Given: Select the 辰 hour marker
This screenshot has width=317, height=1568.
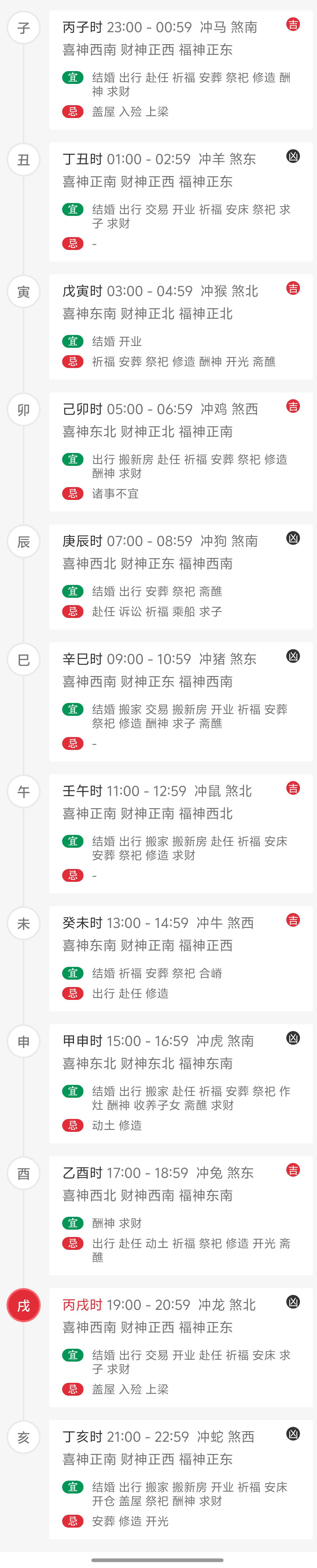Looking at the screenshot, I should [24, 542].
